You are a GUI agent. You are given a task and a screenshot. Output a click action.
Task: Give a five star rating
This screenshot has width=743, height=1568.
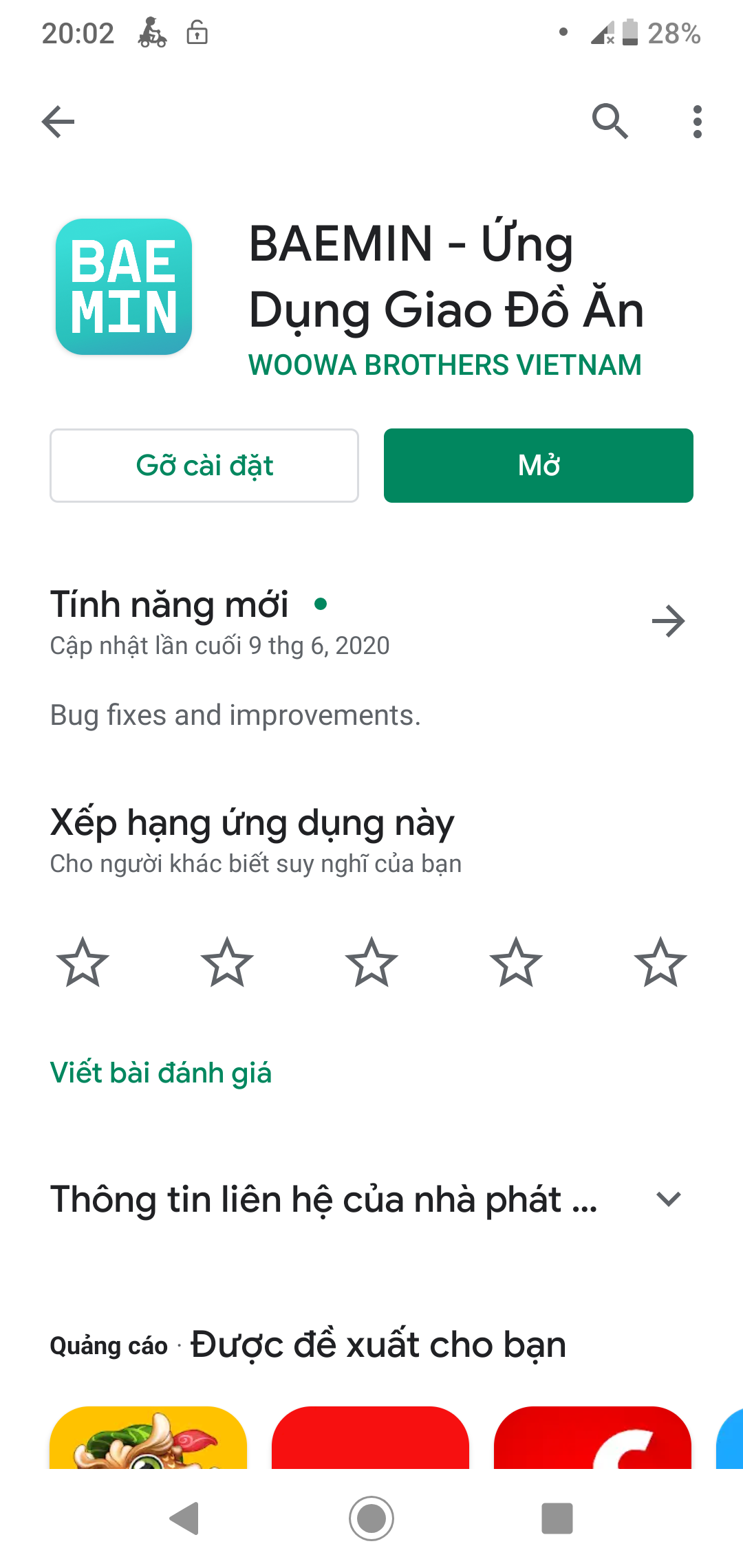pos(660,962)
